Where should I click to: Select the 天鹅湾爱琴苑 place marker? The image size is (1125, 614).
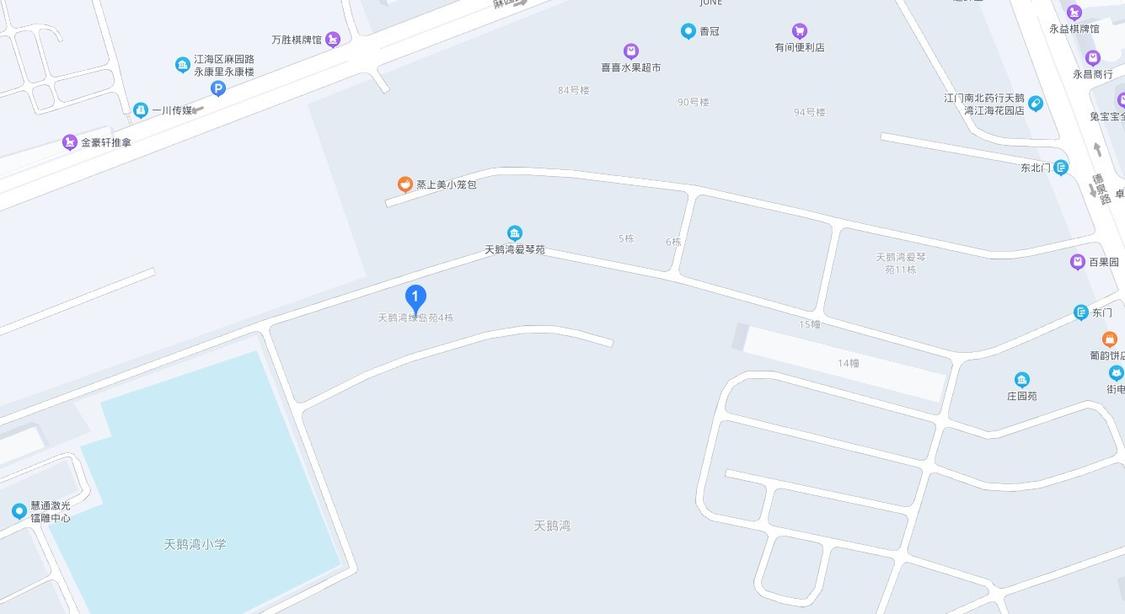[x=514, y=233]
